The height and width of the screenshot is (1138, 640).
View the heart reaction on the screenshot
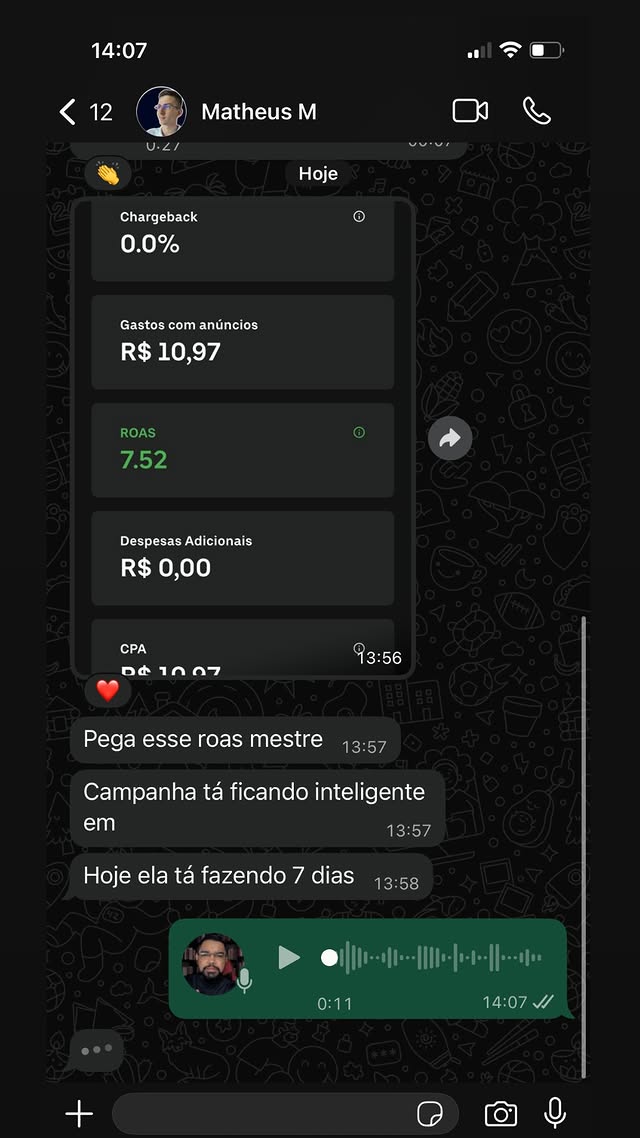tap(108, 690)
